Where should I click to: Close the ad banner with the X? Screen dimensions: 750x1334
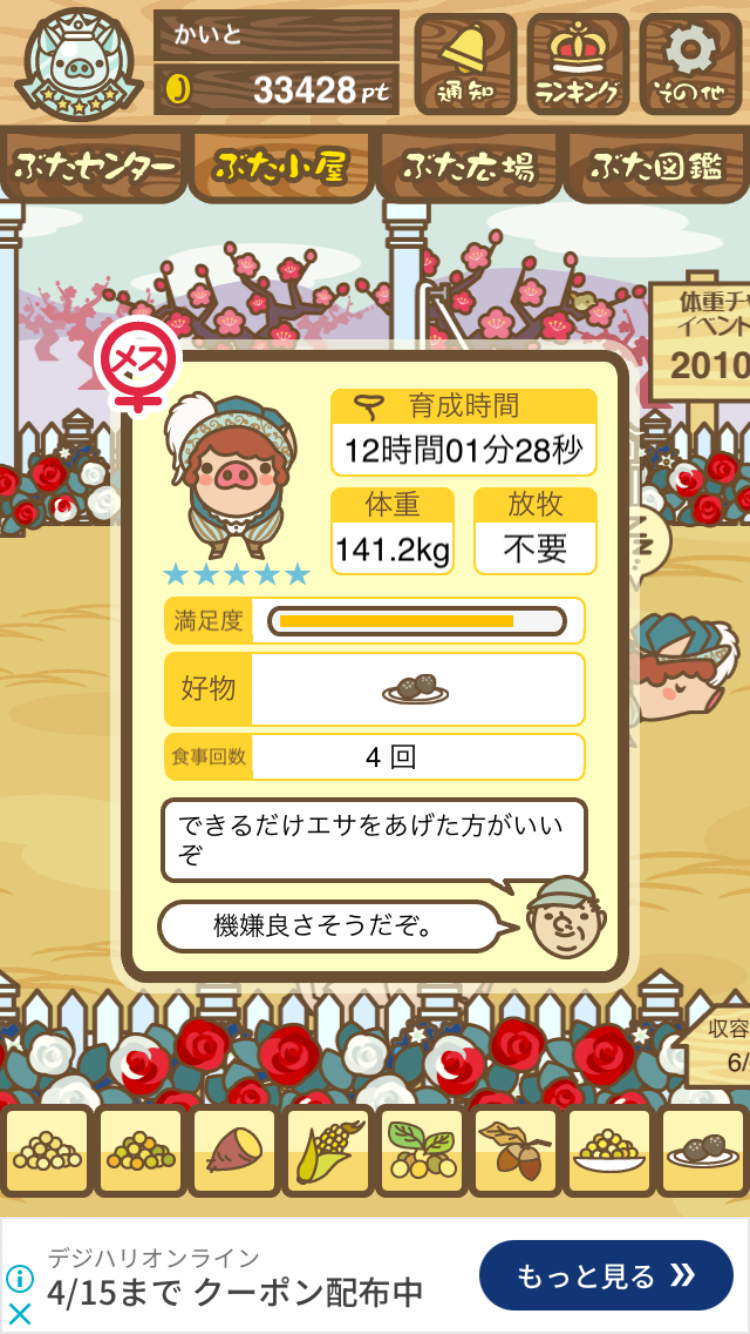click(19, 1314)
